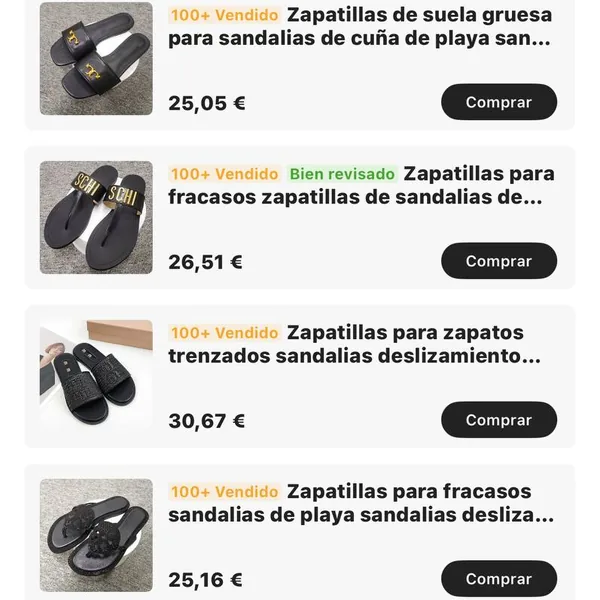Open the thick-sole wedge sandals photo
Viewport: 600px width, 600px height.
coord(96,59)
